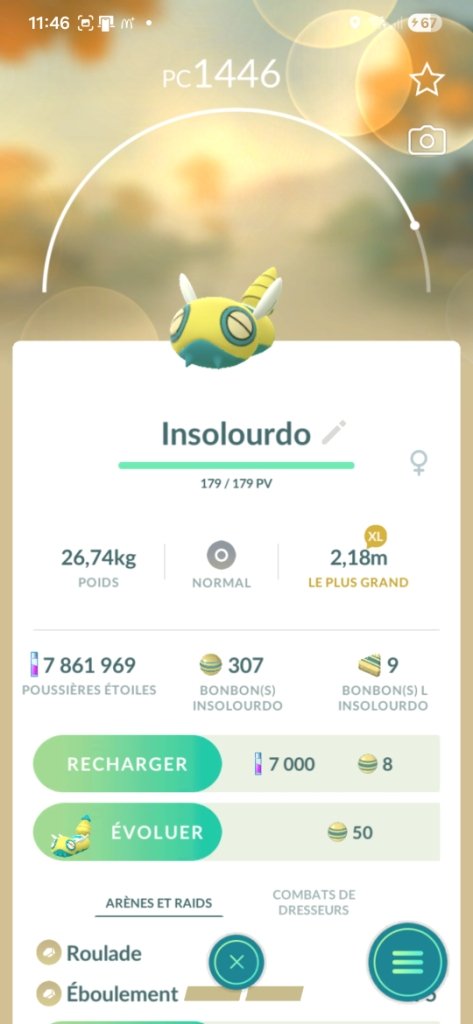
Task: Tap the Recharger power-up button
Action: click(x=127, y=763)
